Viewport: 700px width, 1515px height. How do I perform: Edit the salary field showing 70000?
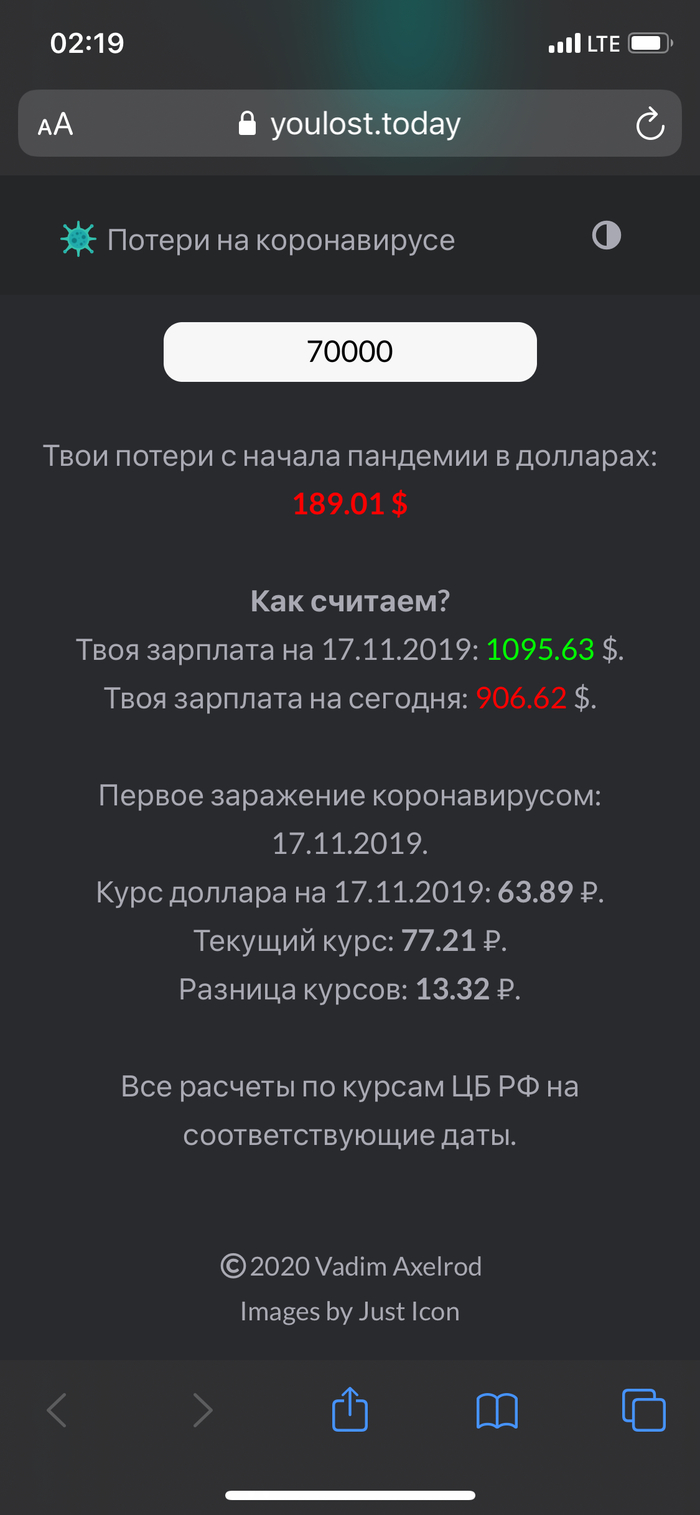point(350,352)
